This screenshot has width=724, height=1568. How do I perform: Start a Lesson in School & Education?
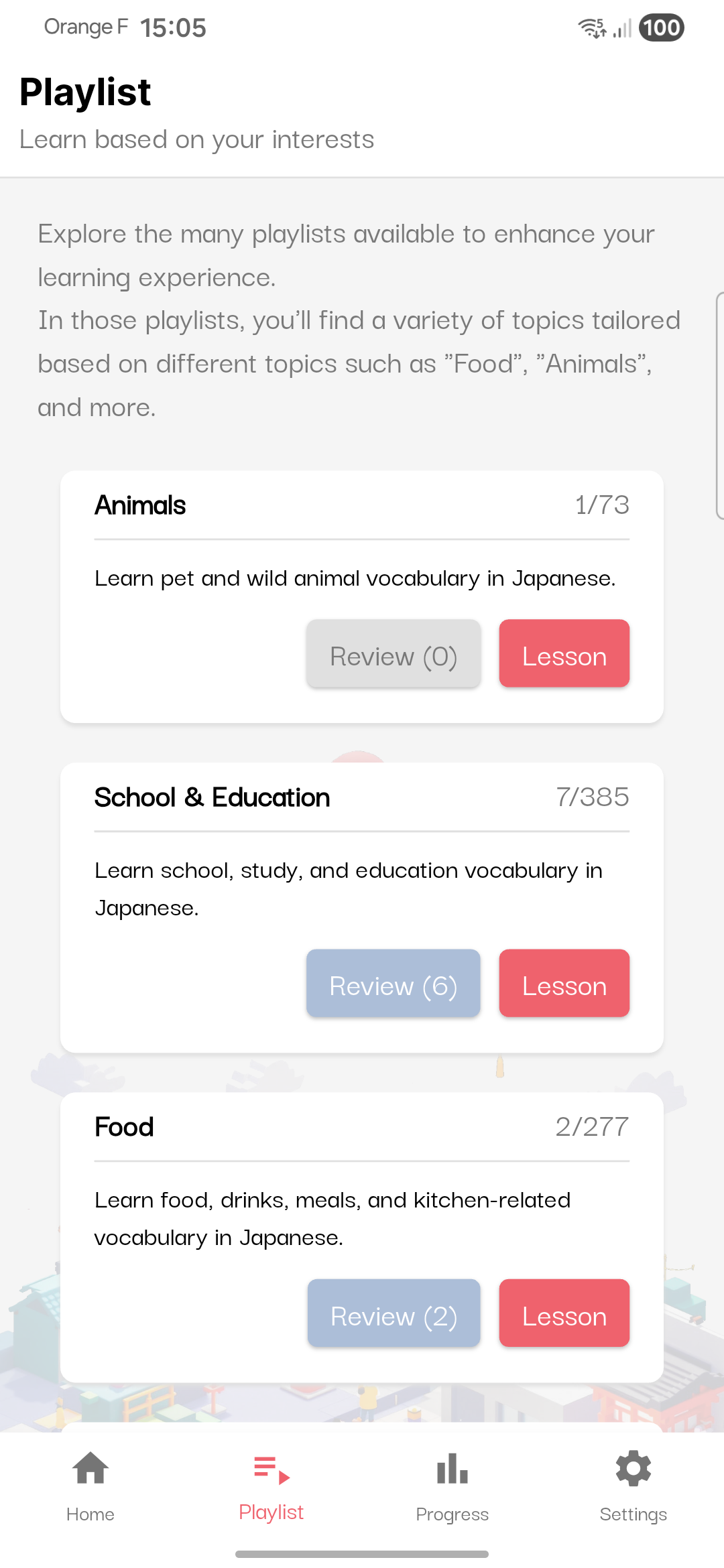(x=564, y=984)
